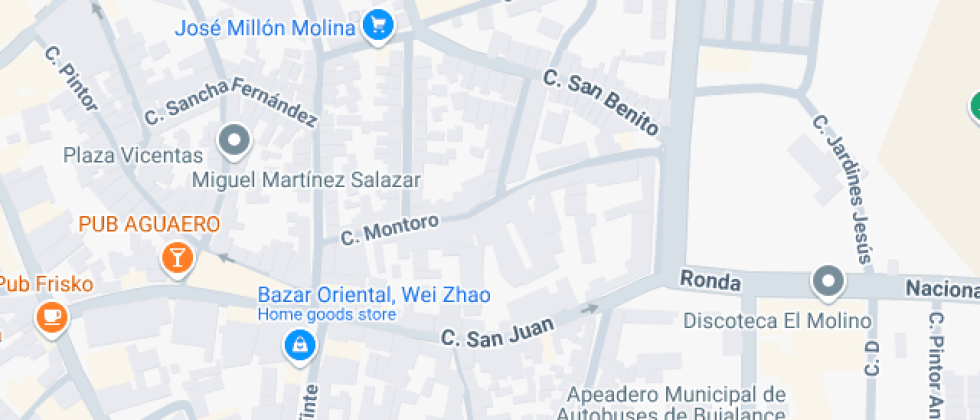Image resolution: width=980 pixels, height=420 pixels.
Task: Open the Miguel Martínez Salazar place label
Action: click(x=306, y=181)
